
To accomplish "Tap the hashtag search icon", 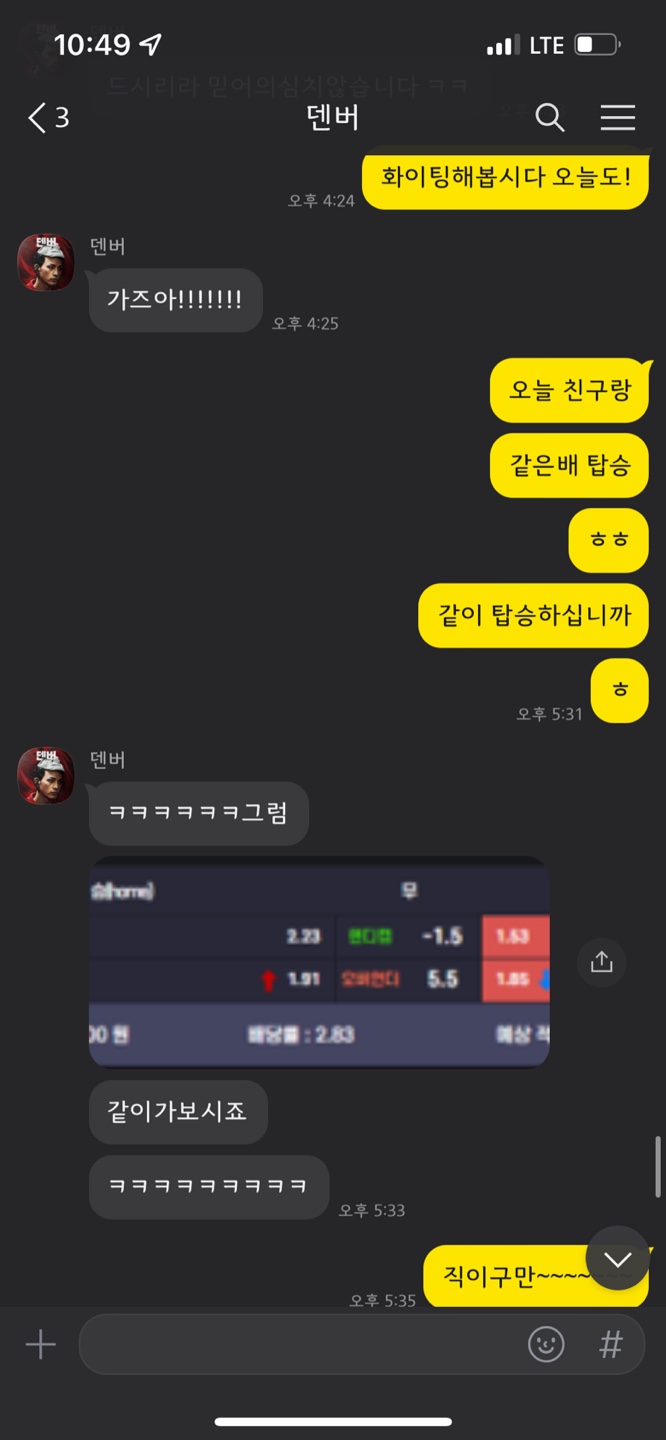I will tap(611, 1345).
